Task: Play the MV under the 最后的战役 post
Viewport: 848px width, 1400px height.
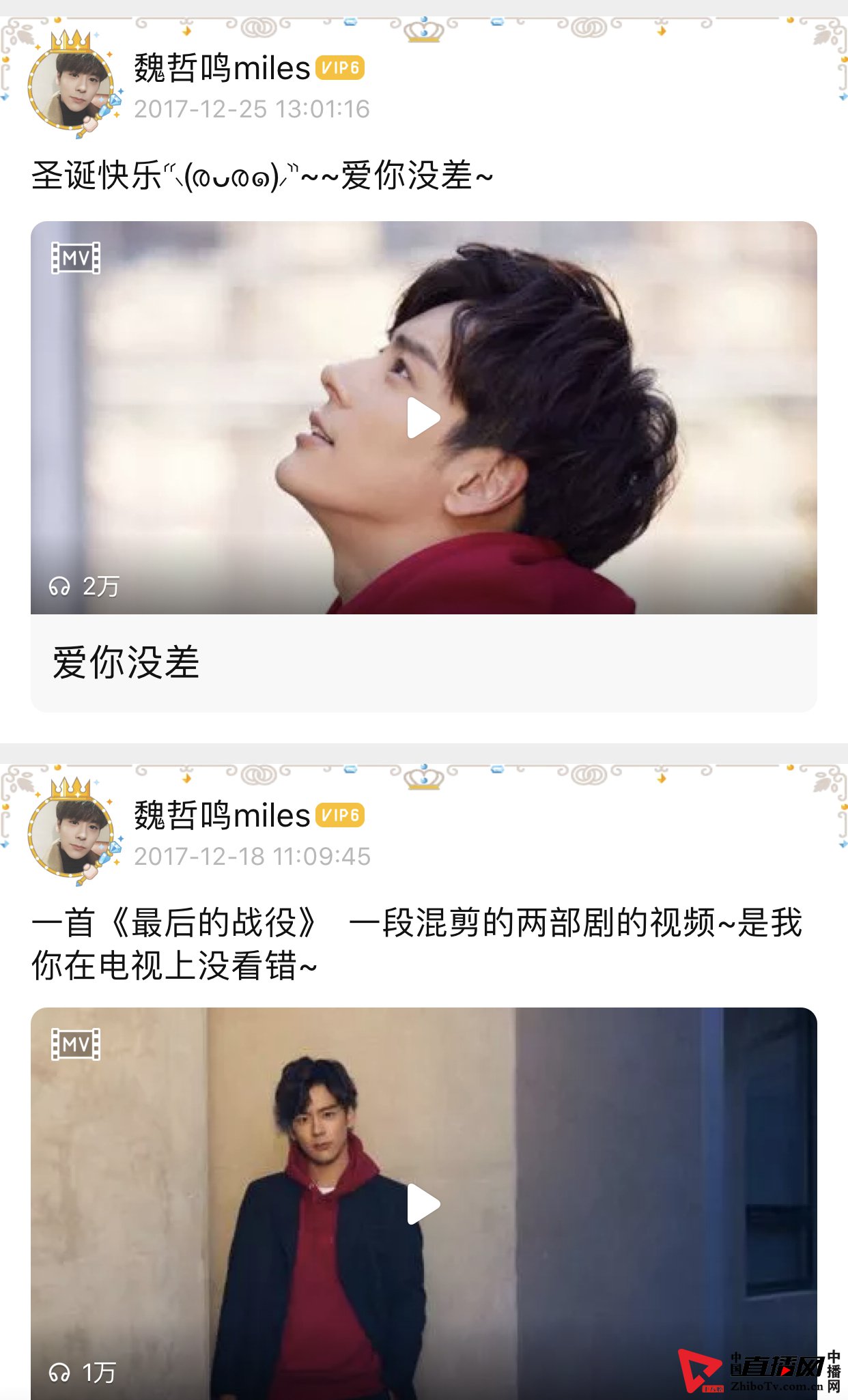Action: coord(423,1204)
